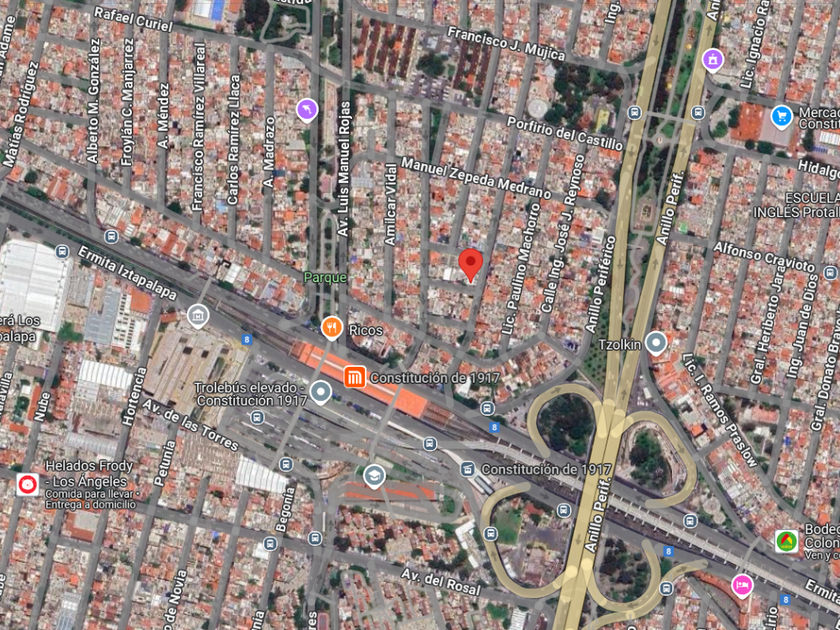
Task: Select the Ricos restaurant marker
Action: click(332, 328)
